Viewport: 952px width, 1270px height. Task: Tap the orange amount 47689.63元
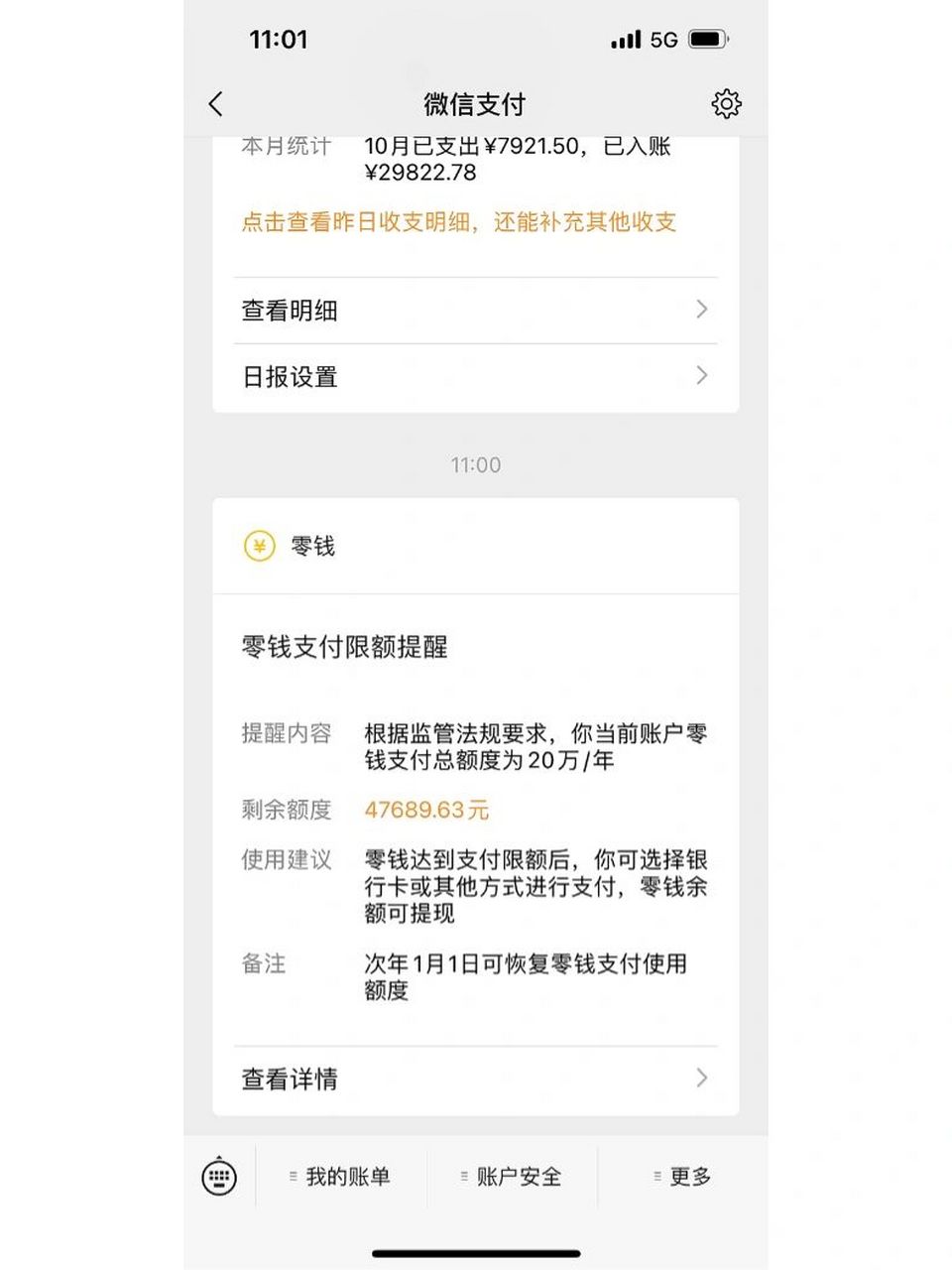[x=426, y=810]
